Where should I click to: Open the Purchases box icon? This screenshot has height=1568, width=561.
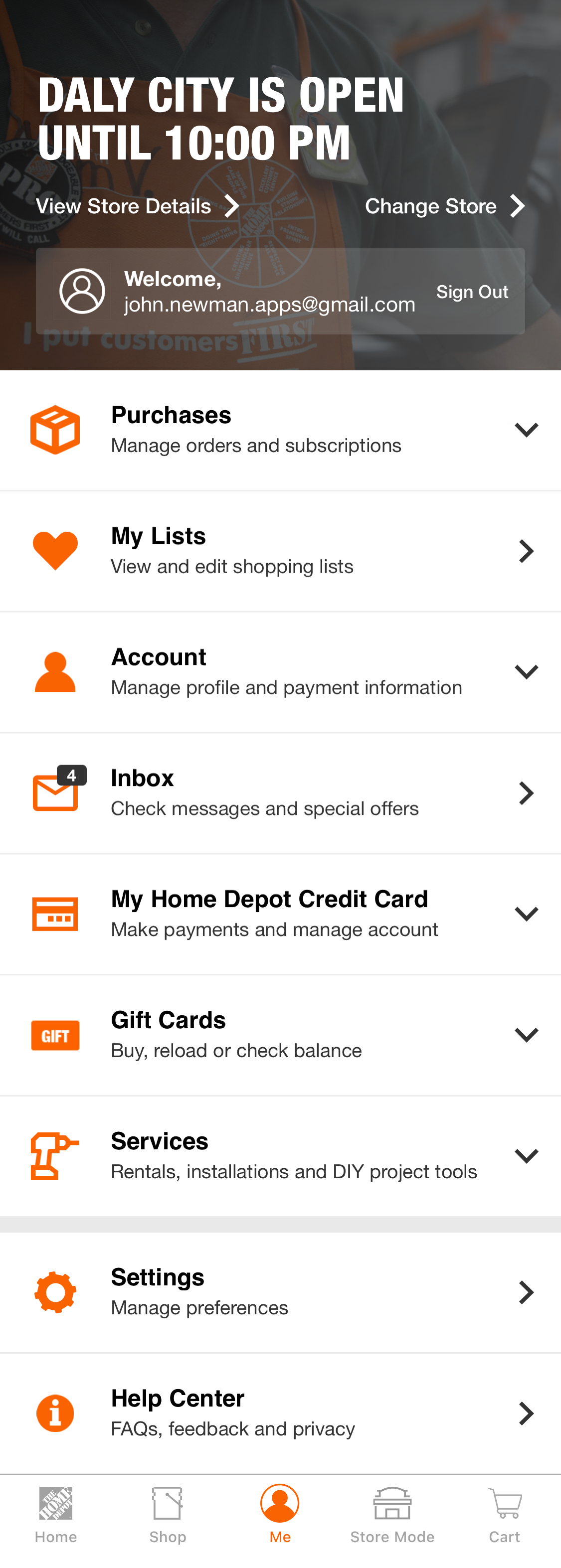55,429
